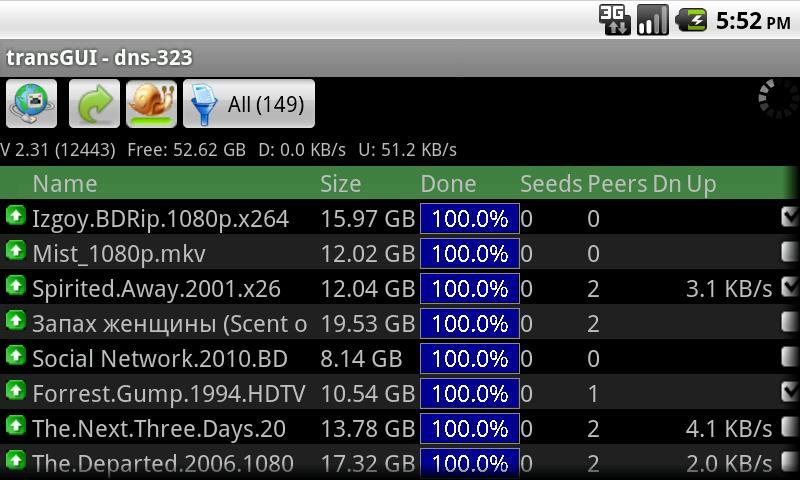The image size is (800, 480).
Task: Sort torrents by Name column
Action: (x=65, y=184)
